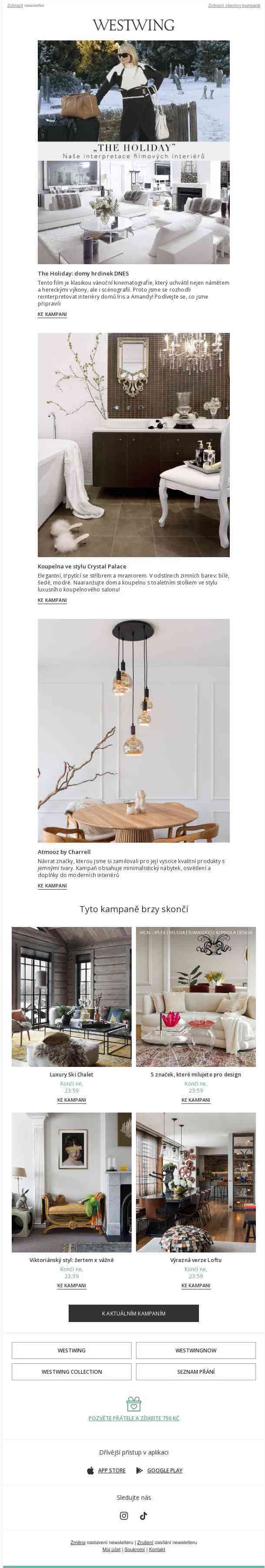Open the TikTok icon
Screen dimensions: 265x1568
[143, 1515]
